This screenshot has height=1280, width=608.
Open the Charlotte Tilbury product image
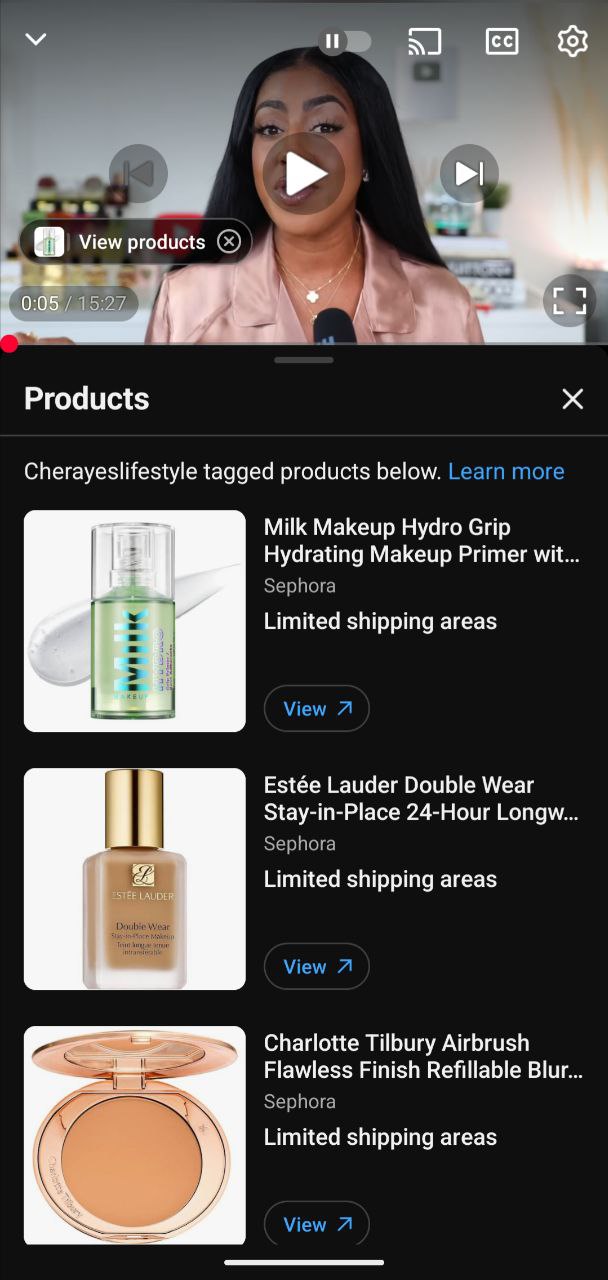tap(135, 1135)
